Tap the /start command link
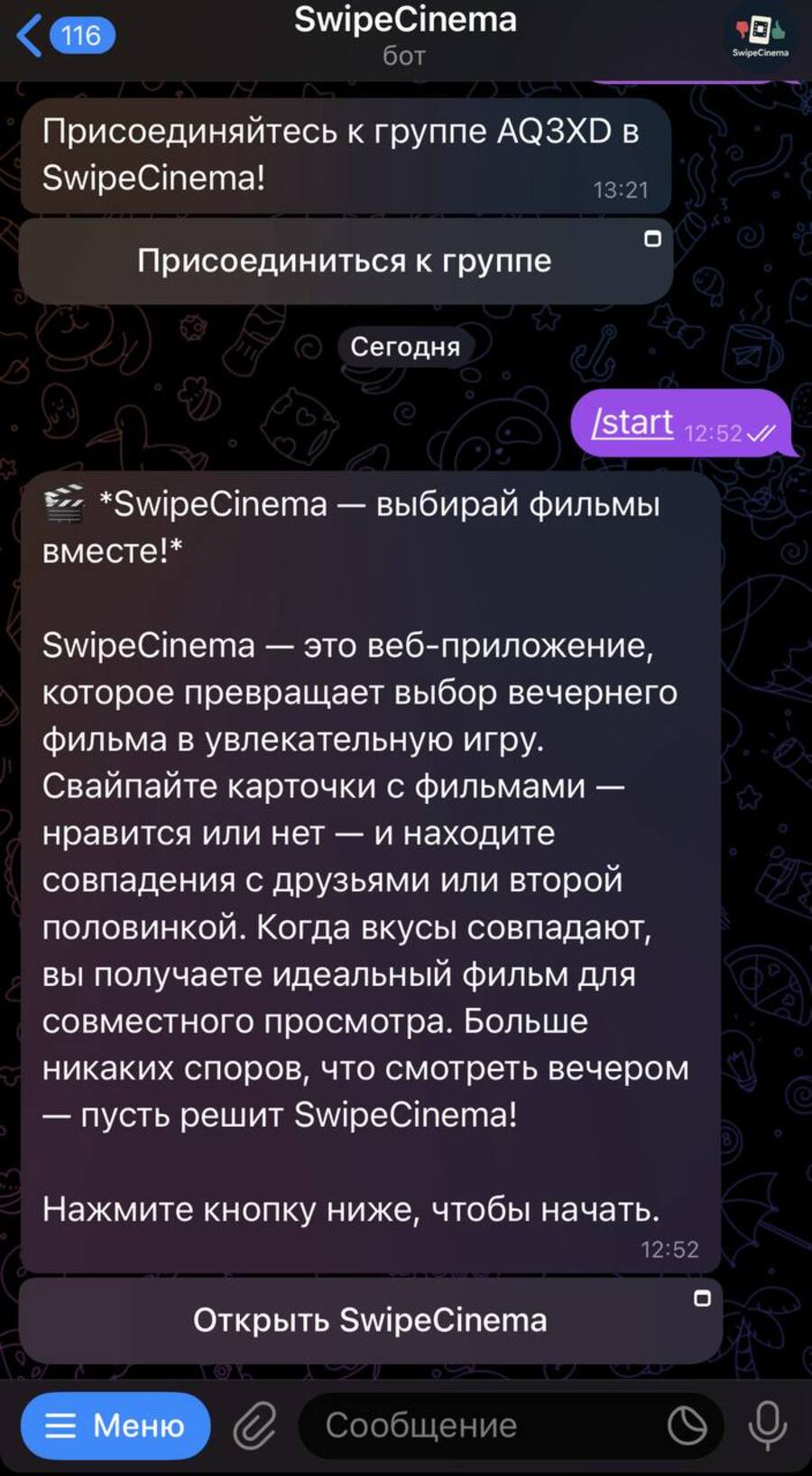The width and height of the screenshot is (812, 1476). [632, 422]
